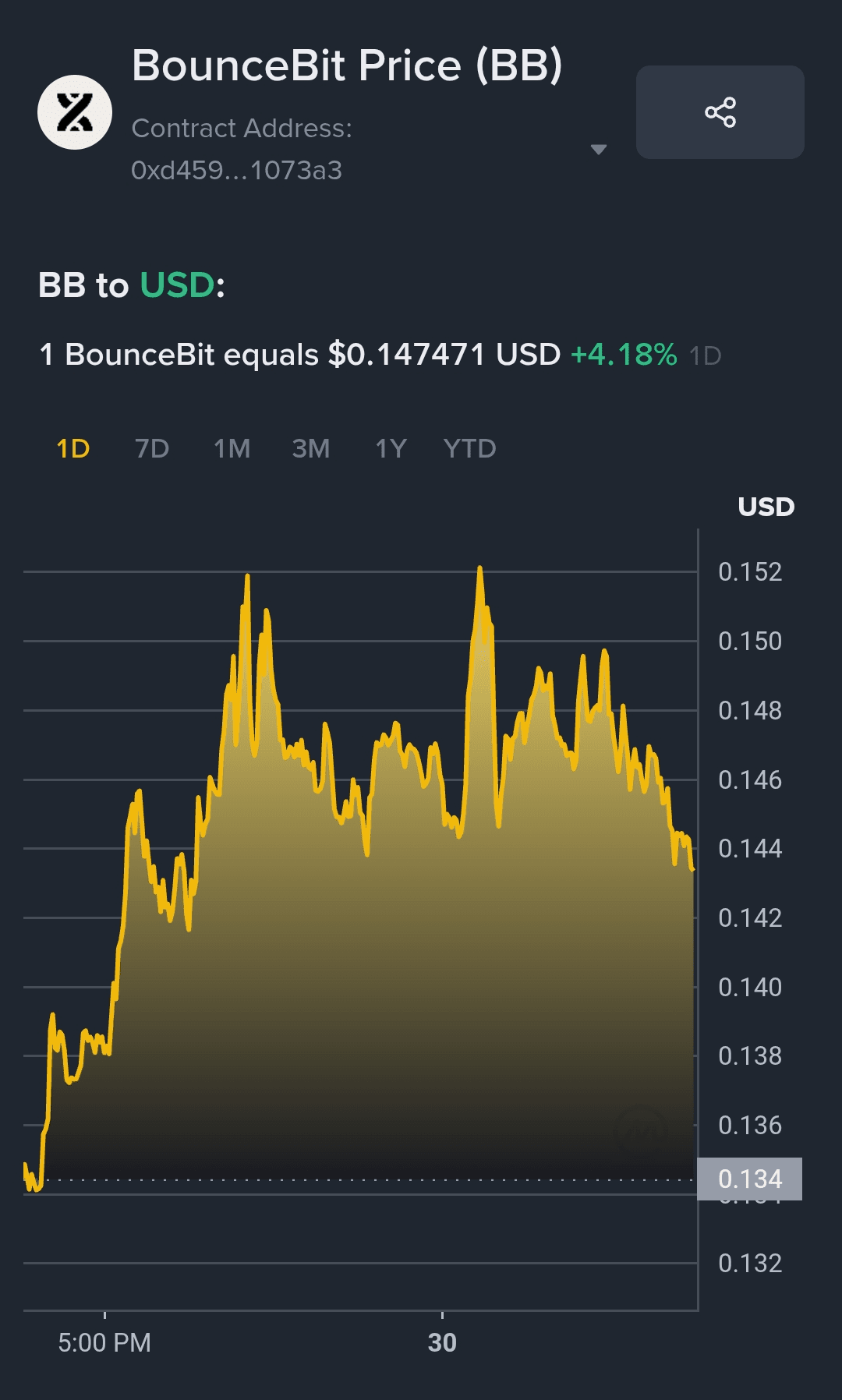Switch chart to 7D range
This screenshot has height=1400, width=842.
[x=152, y=448]
